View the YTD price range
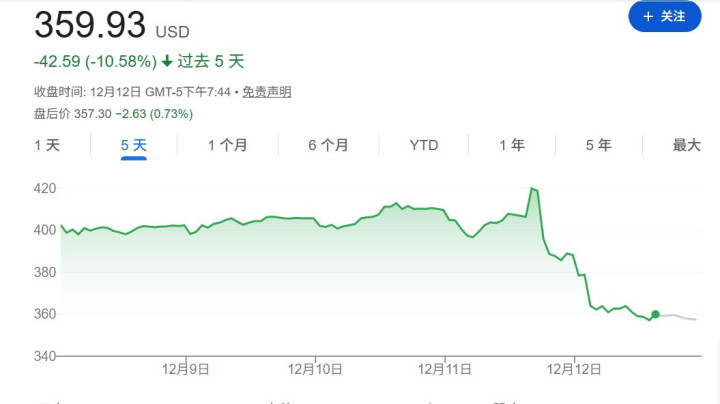Screen dimensions: 720x404 (x=424, y=145)
